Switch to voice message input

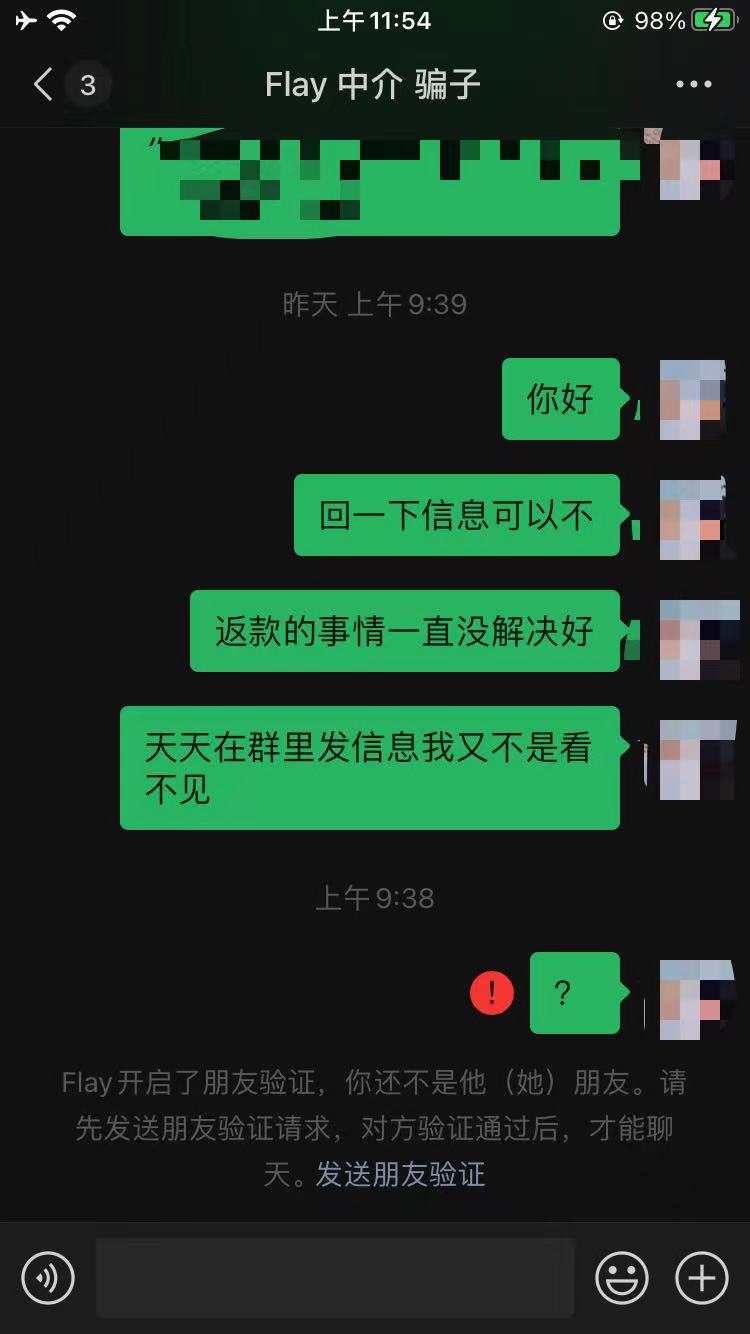coord(48,1277)
